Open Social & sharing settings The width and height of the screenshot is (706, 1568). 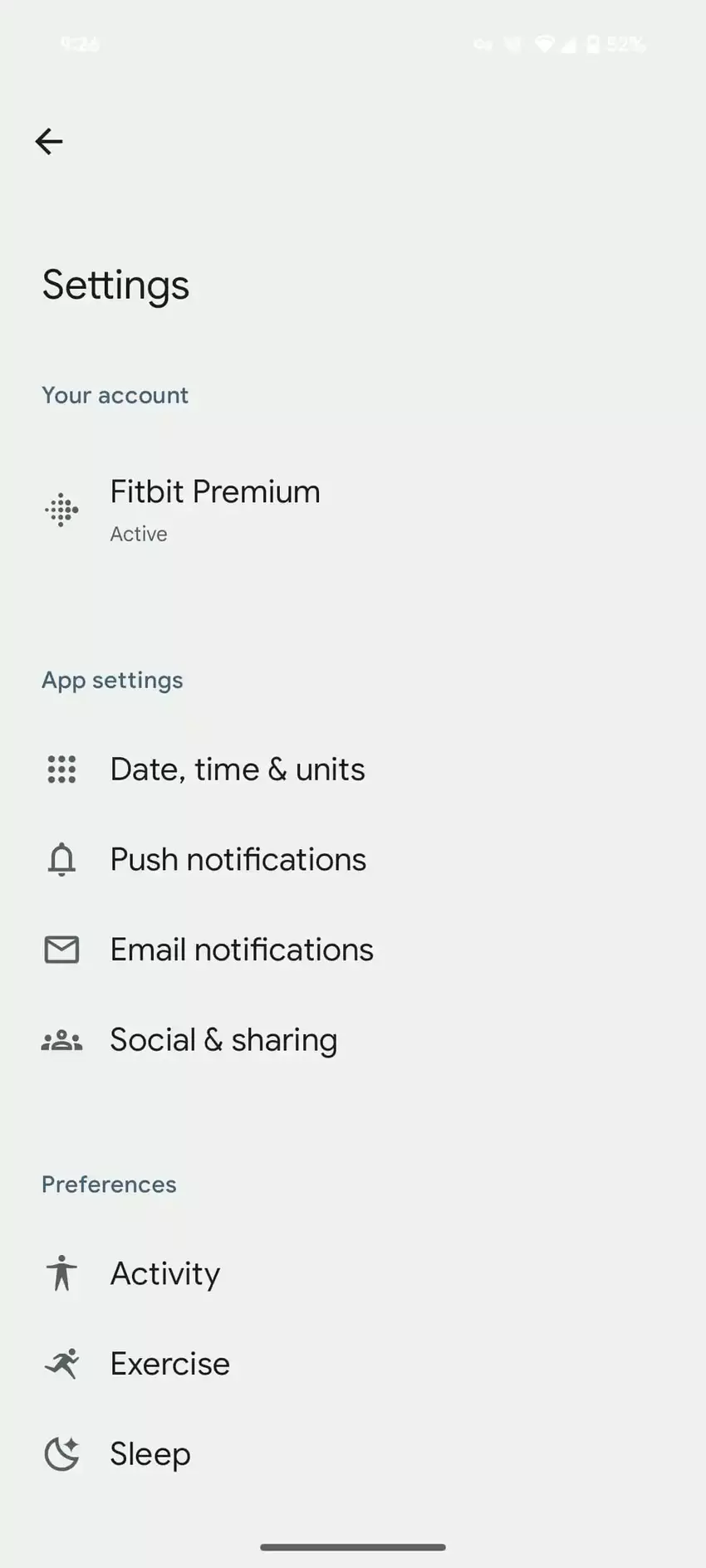[223, 1040]
